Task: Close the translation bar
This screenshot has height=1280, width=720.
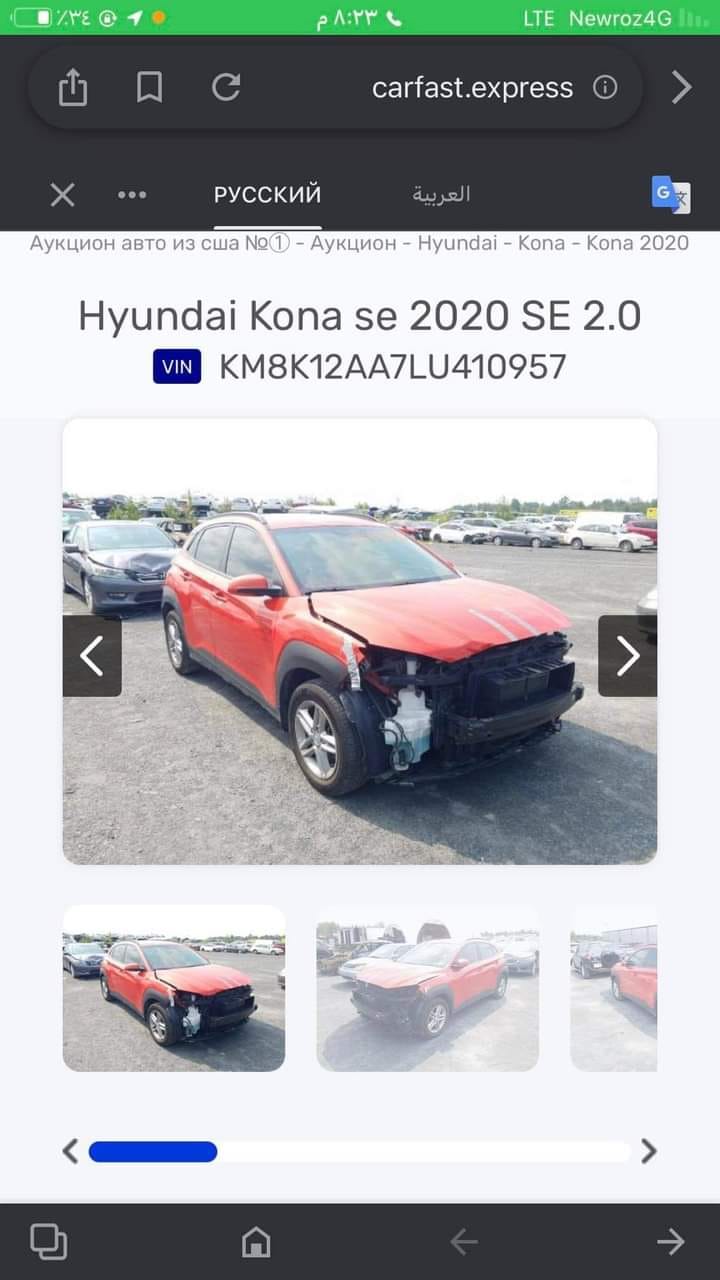Action: tap(62, 195)
